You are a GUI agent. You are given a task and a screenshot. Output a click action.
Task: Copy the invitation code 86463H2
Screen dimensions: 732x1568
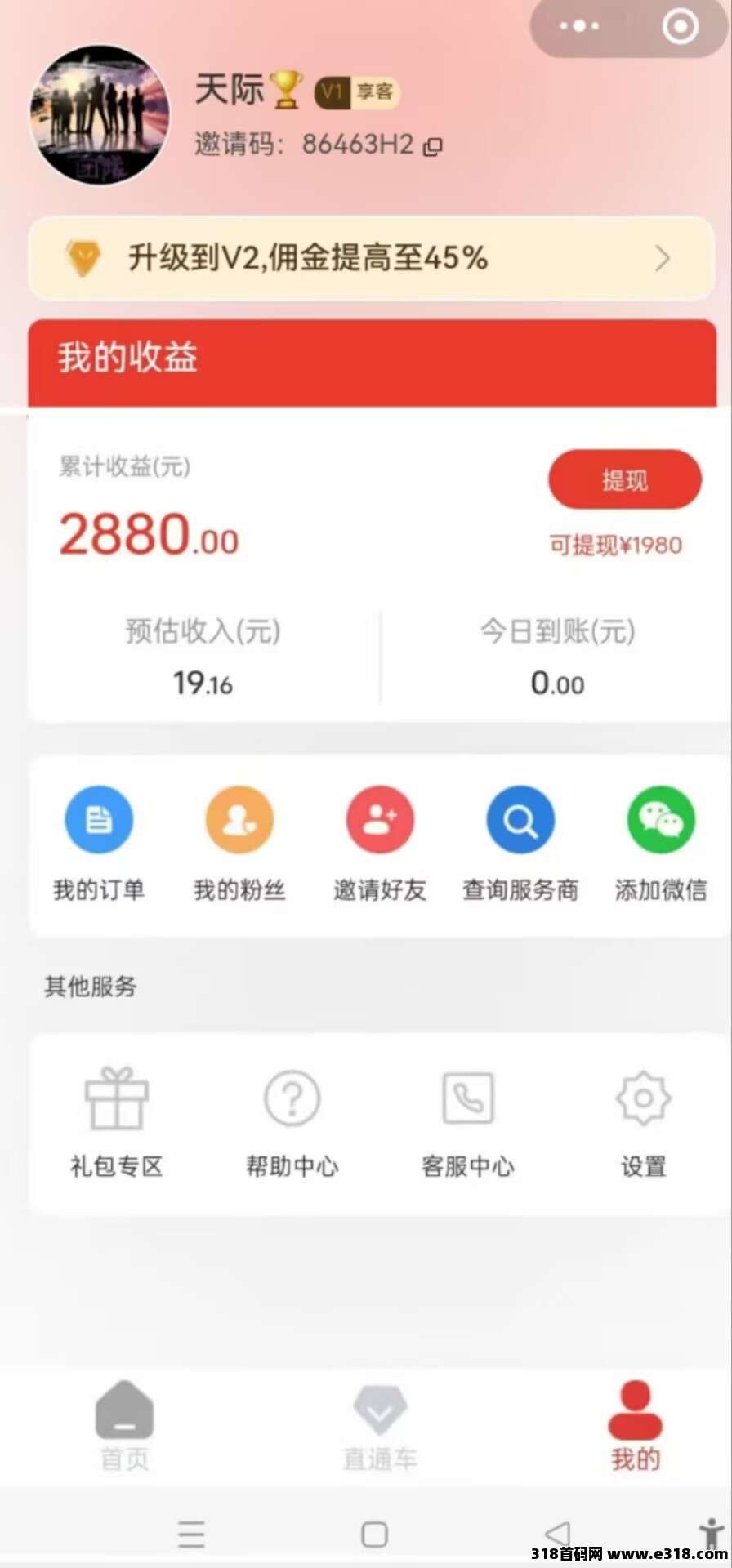tap(433, 147)
